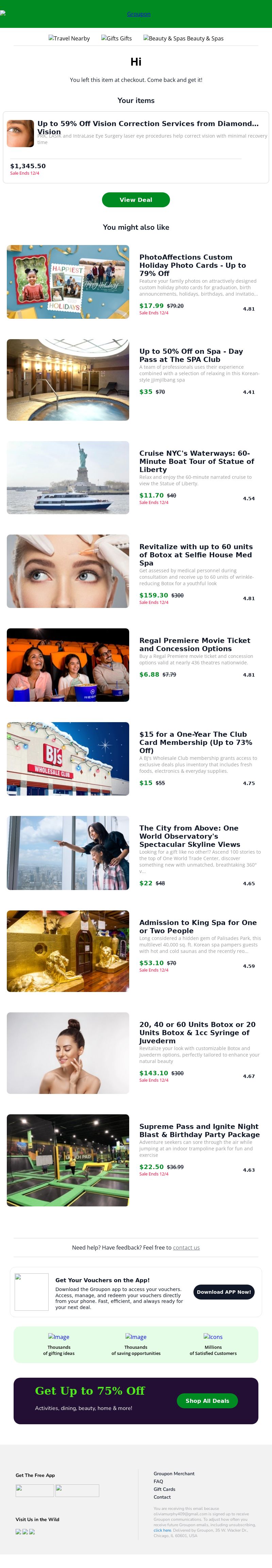Select the Shop All Deals button
The width and height of the screenshot is (272, 1568).
click(207, 1400)
